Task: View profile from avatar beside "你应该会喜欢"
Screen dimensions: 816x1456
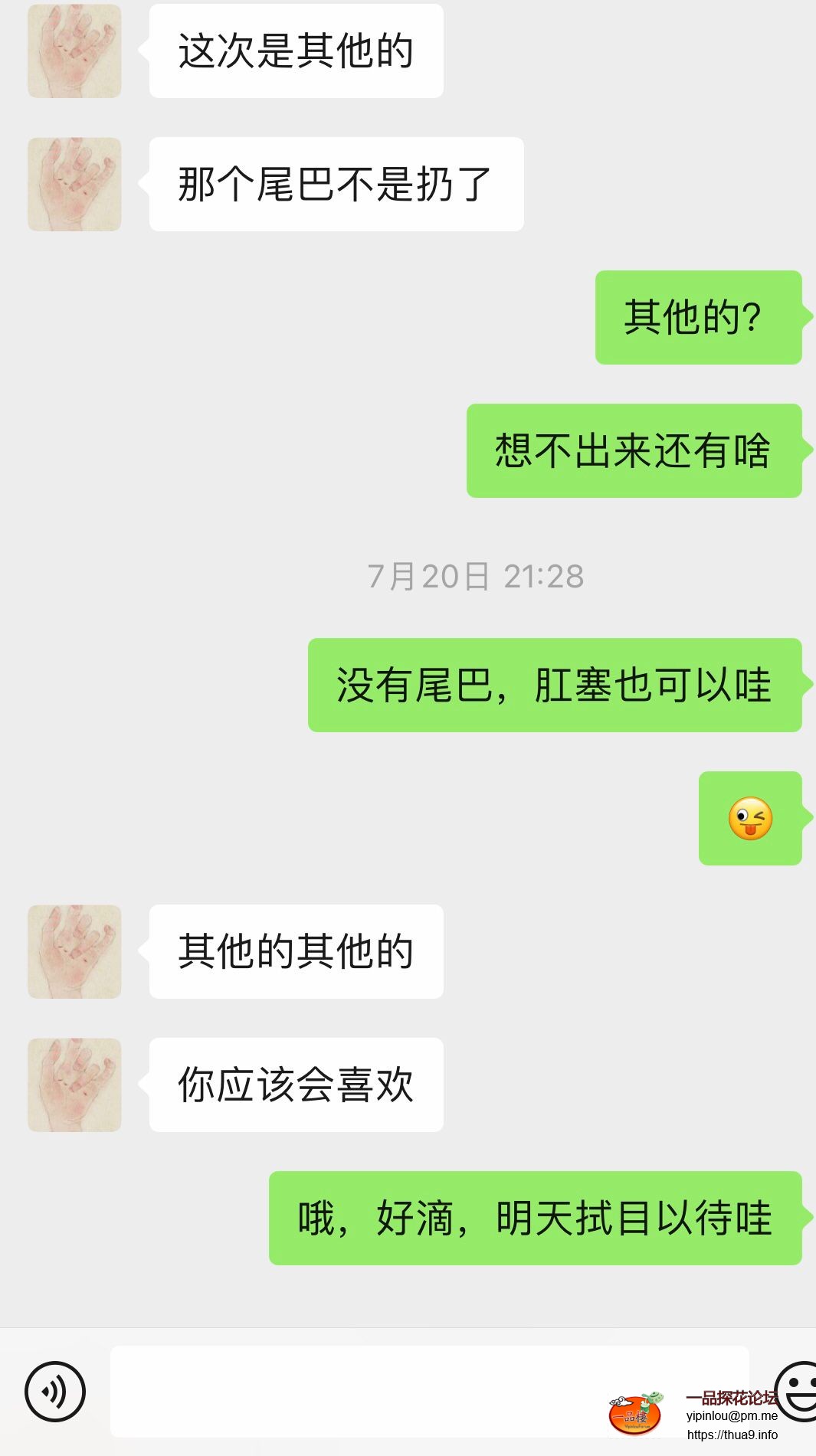Action: tap(74, 1085)
